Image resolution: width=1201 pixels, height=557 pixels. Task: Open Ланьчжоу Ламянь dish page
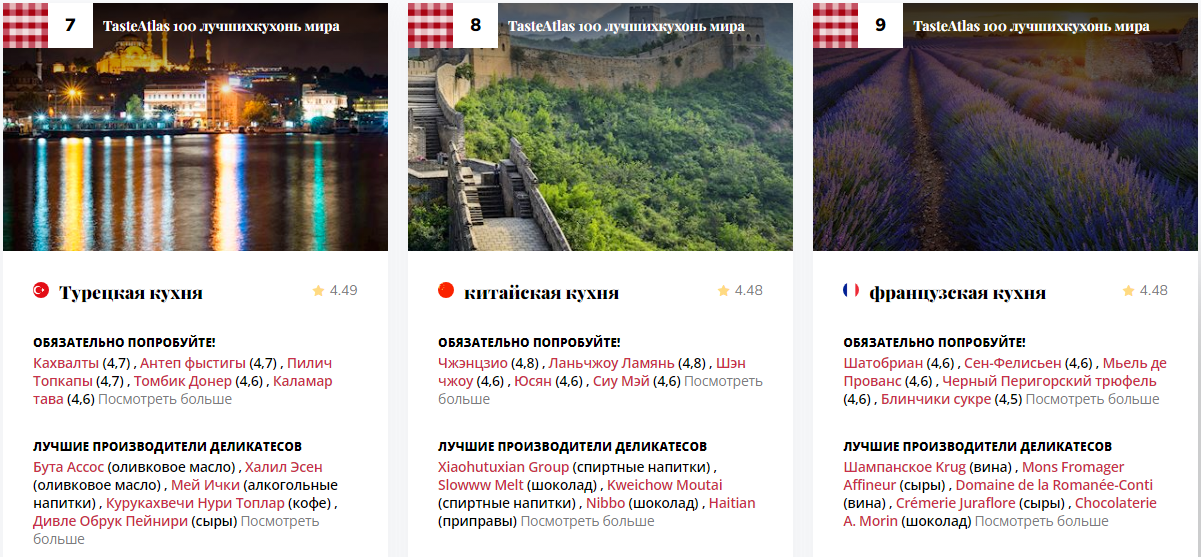(x=611, y=363)
